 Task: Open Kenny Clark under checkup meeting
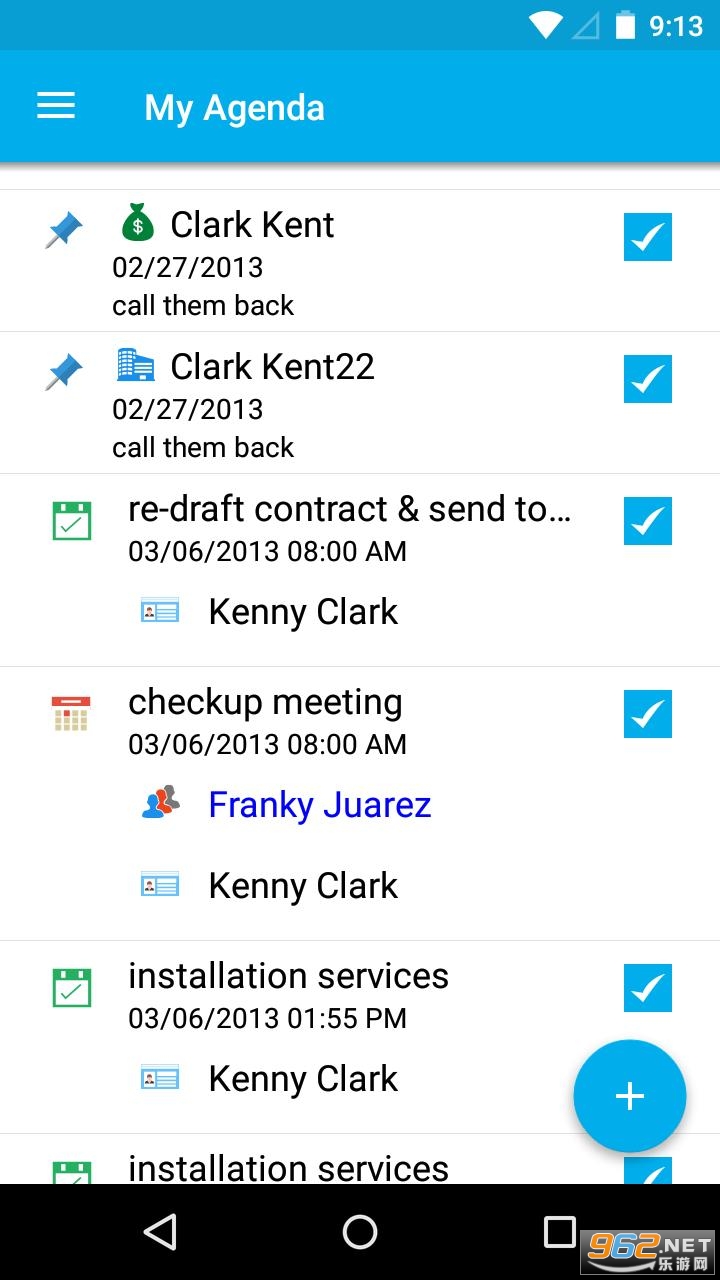pos(302,886)
